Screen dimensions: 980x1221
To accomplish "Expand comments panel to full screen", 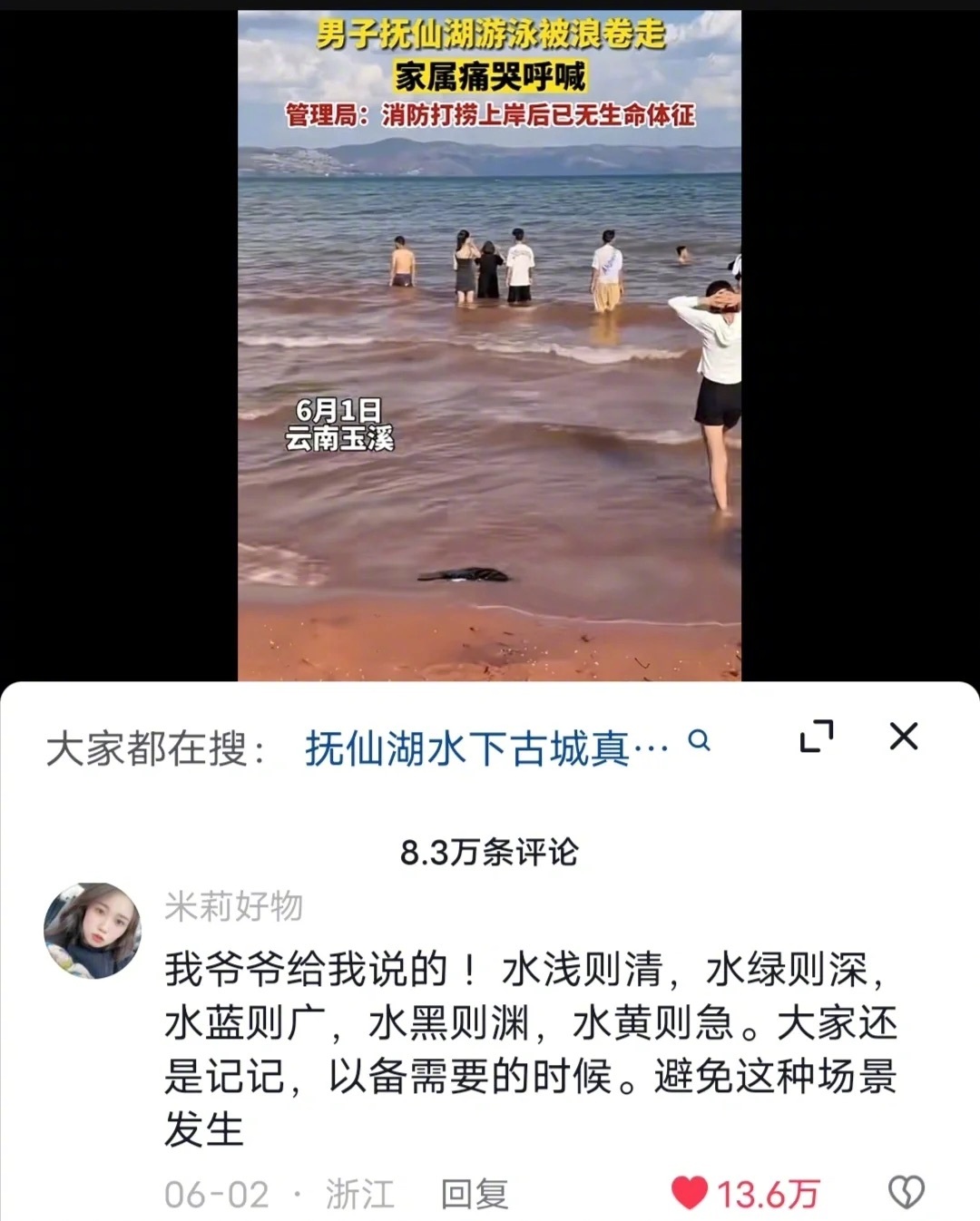I will [816, 736].
